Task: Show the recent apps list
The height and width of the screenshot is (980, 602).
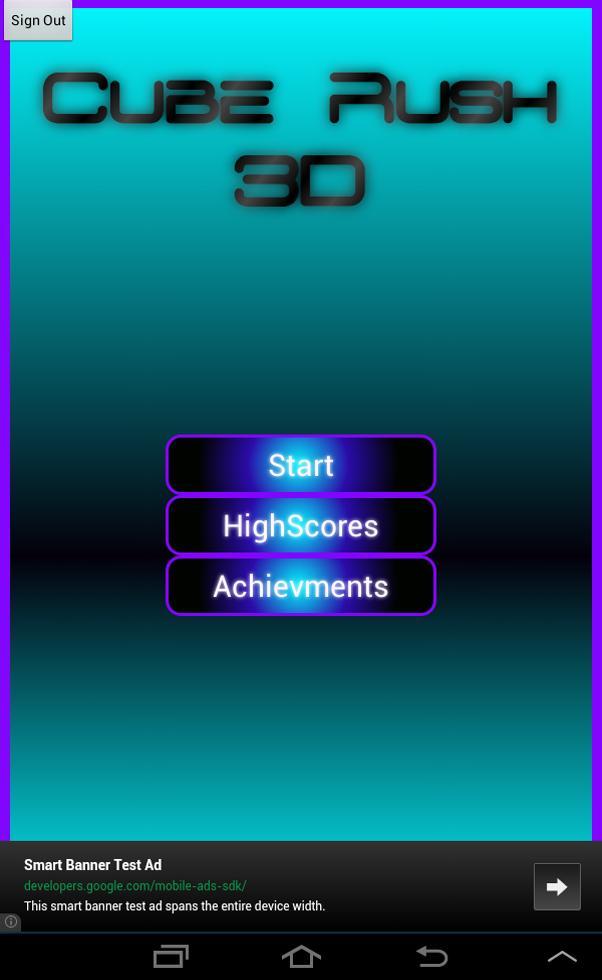Action: point(171,957)
